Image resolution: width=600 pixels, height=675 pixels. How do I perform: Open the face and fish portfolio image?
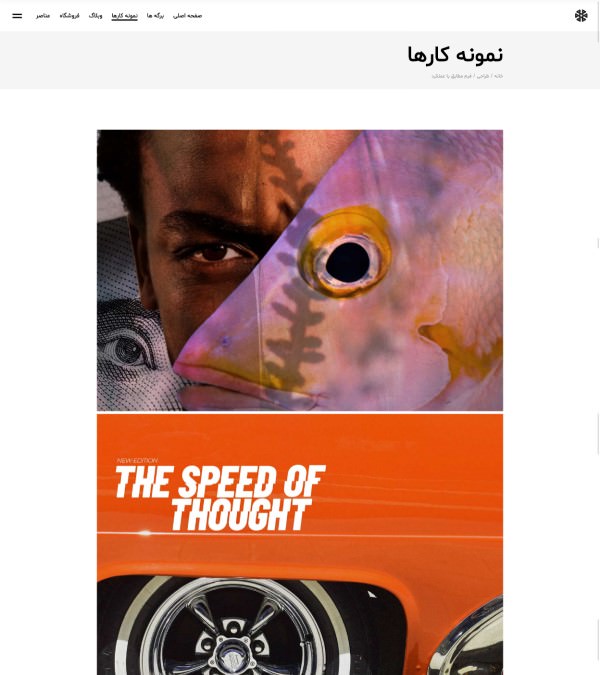click(x=300, y=270)
